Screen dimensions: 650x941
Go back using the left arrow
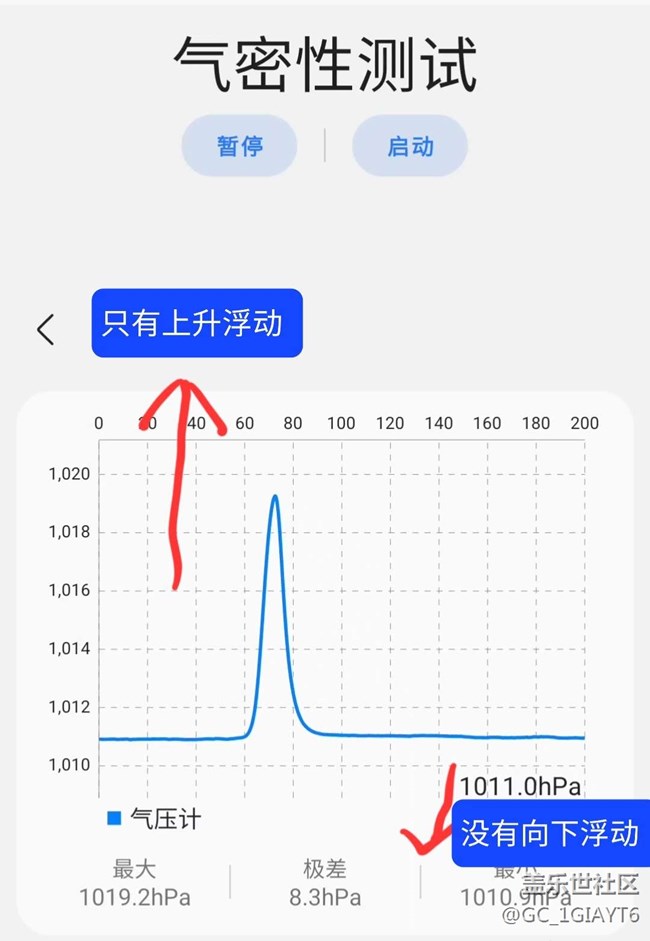click(x=45, y=329)
